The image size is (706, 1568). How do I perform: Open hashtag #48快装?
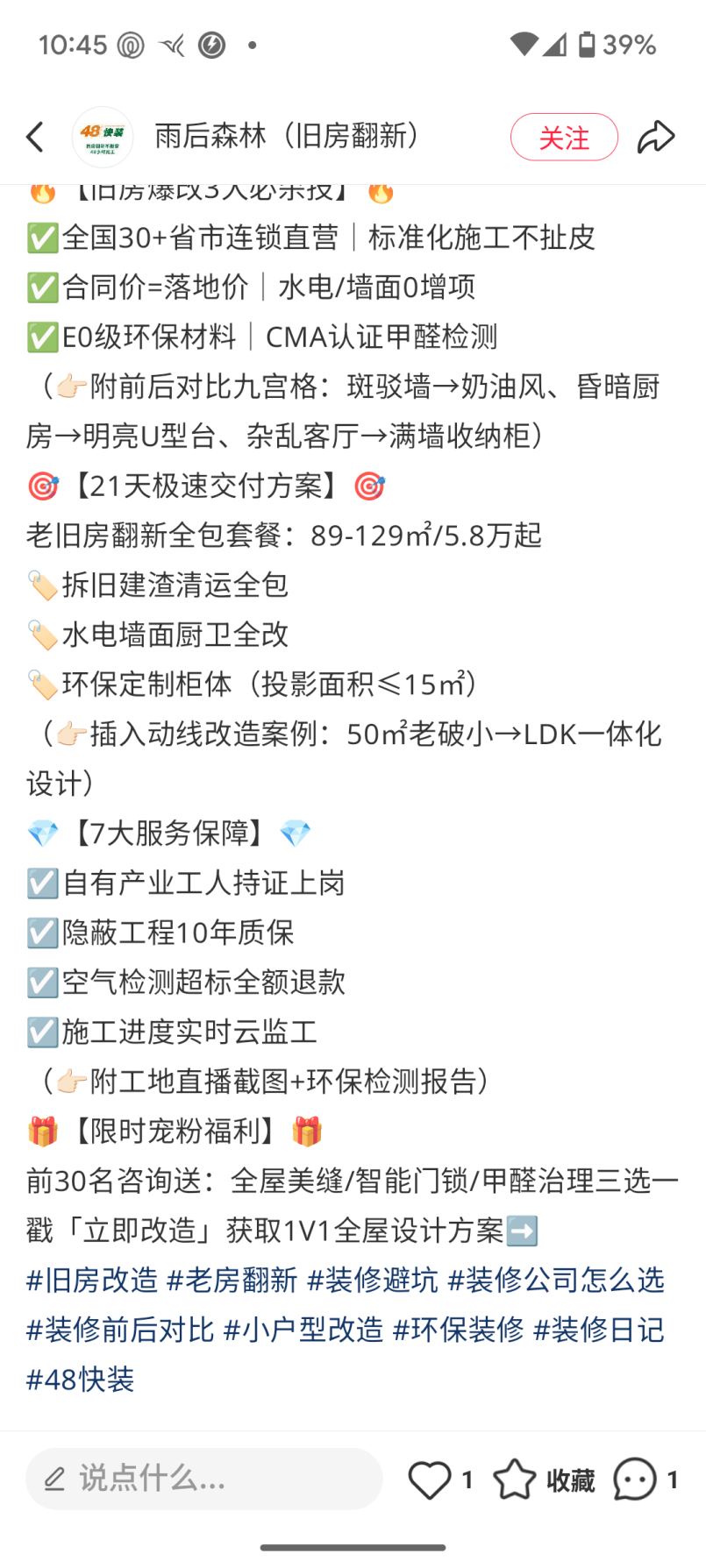point(81,1380)
